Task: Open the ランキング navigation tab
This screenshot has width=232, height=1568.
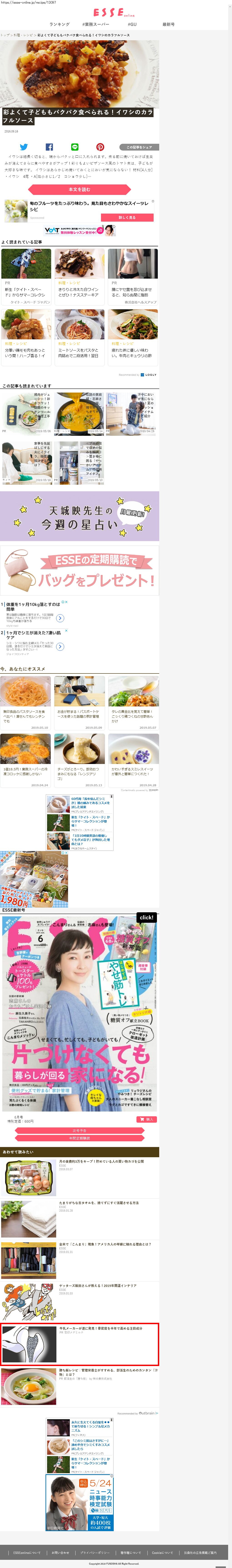Action: (x=60, y=24)
